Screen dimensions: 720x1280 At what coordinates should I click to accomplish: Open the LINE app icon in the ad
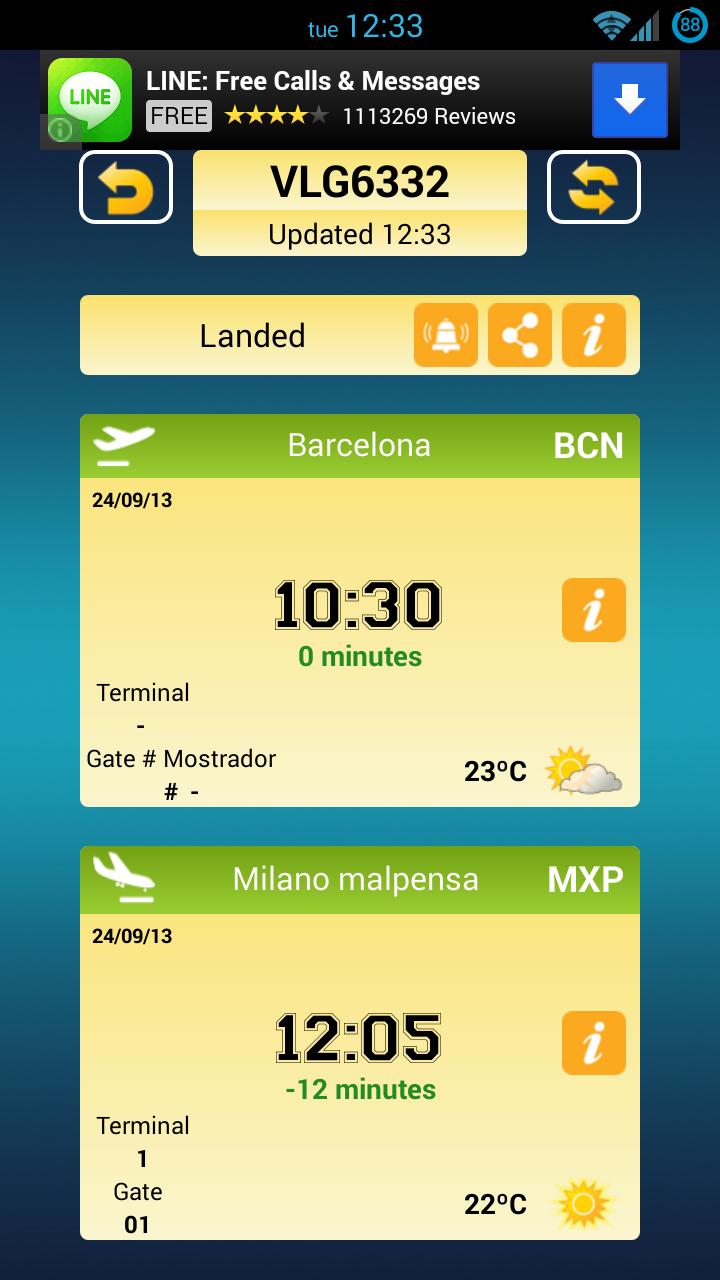88,99
